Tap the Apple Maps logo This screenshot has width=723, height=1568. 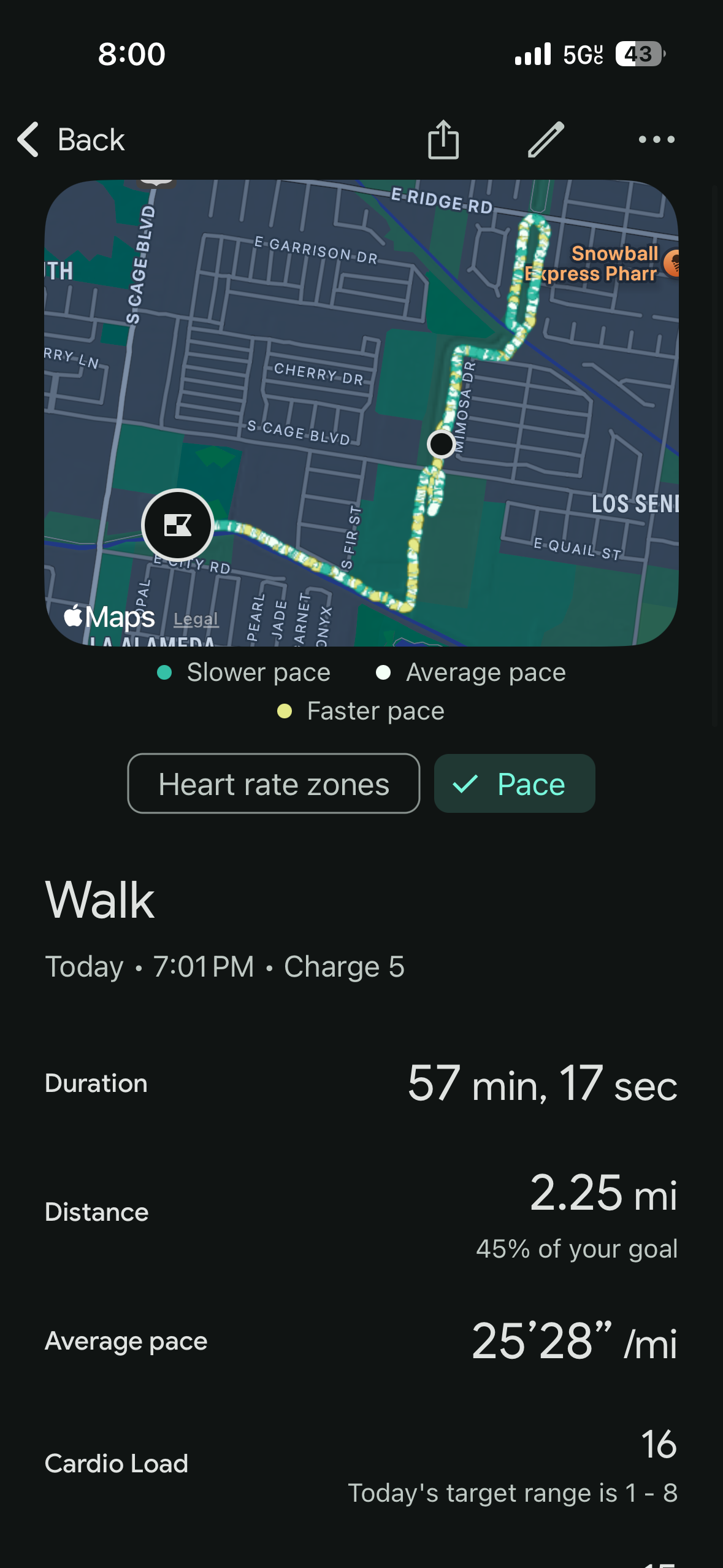pyautogui.click(x=108, y=617)
